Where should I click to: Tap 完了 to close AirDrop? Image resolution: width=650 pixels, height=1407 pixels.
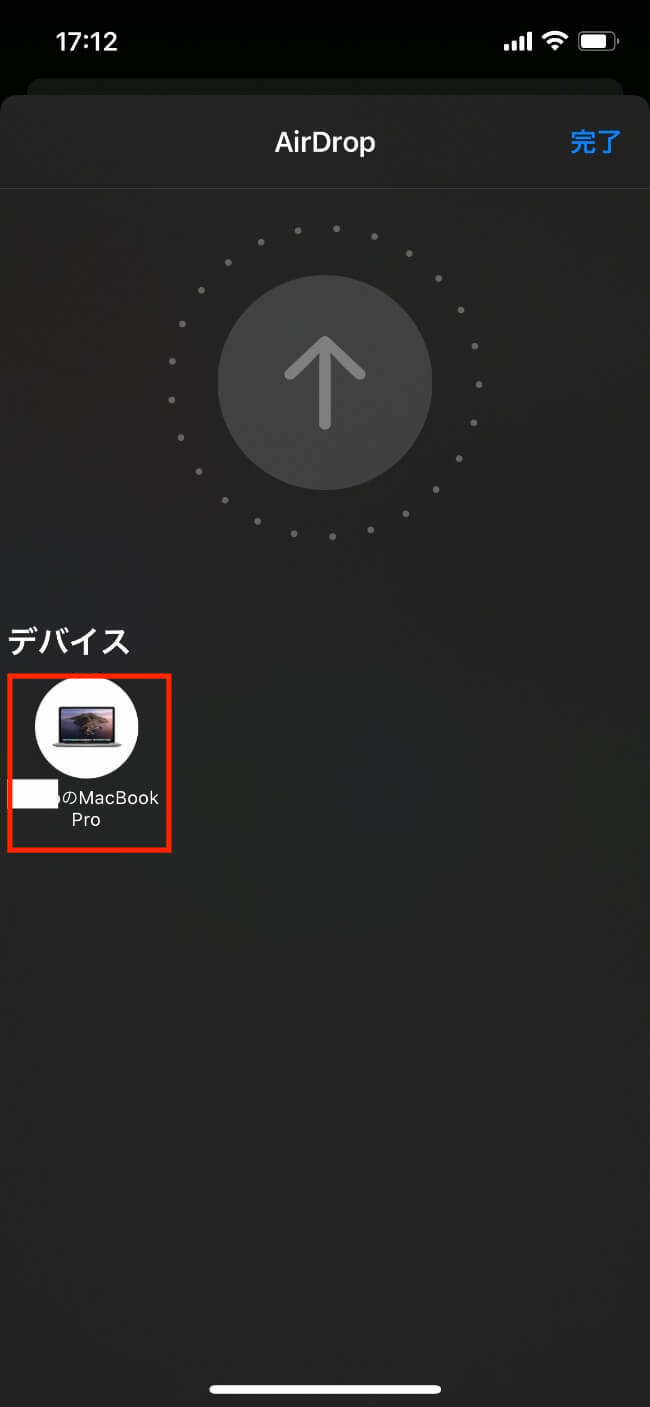[x=596, y=142]
